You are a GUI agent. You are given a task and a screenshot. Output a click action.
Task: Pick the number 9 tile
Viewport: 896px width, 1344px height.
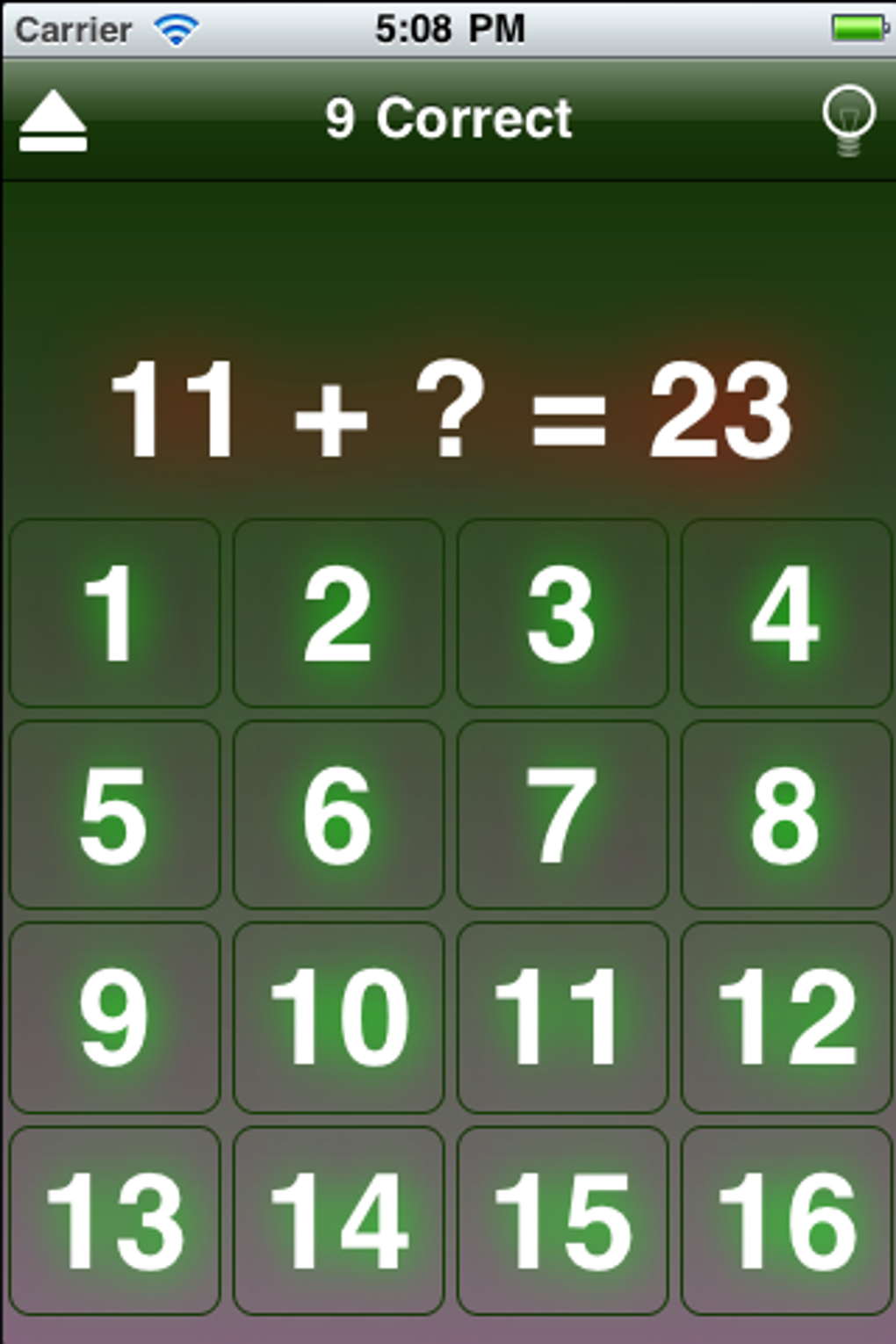pos(114,1017)
